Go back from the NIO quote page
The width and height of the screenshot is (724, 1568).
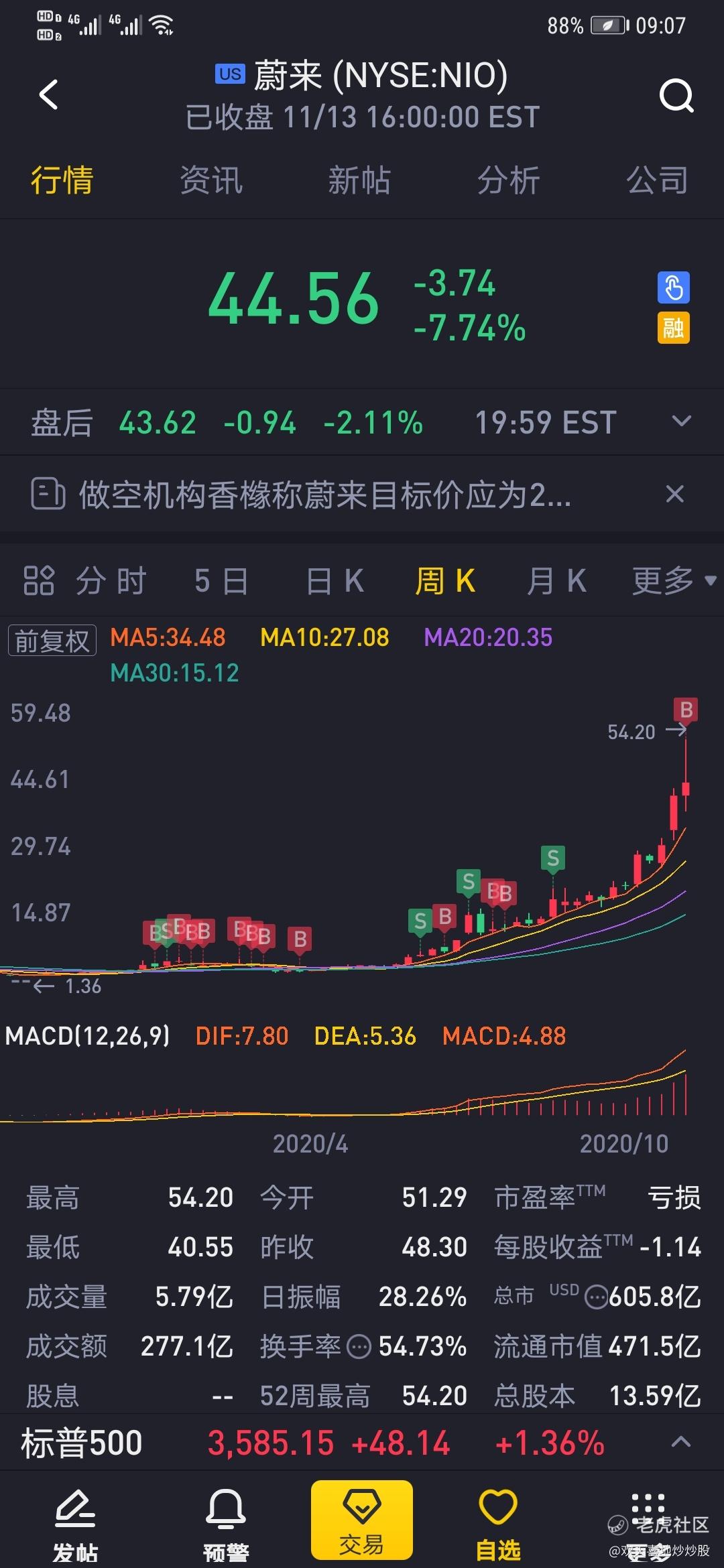pos(48,94)
